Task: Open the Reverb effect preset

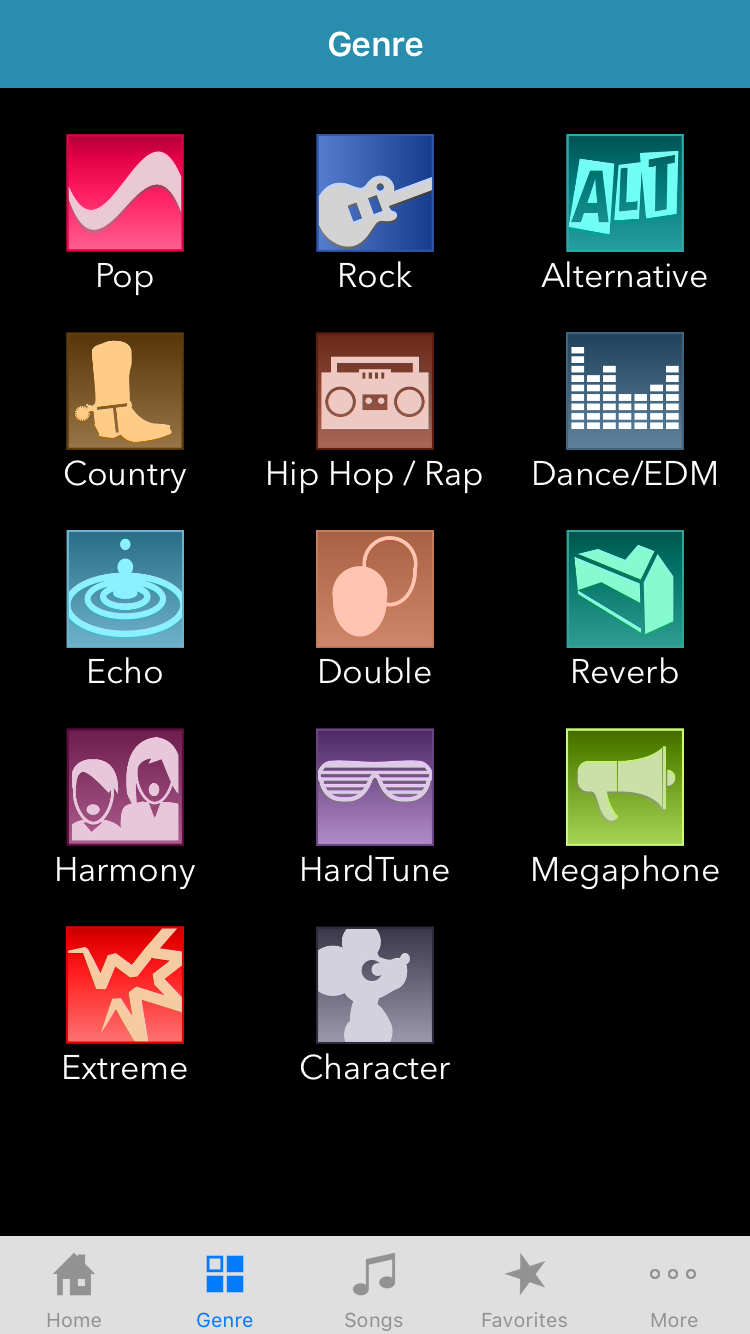Action: tap(624, 588)
